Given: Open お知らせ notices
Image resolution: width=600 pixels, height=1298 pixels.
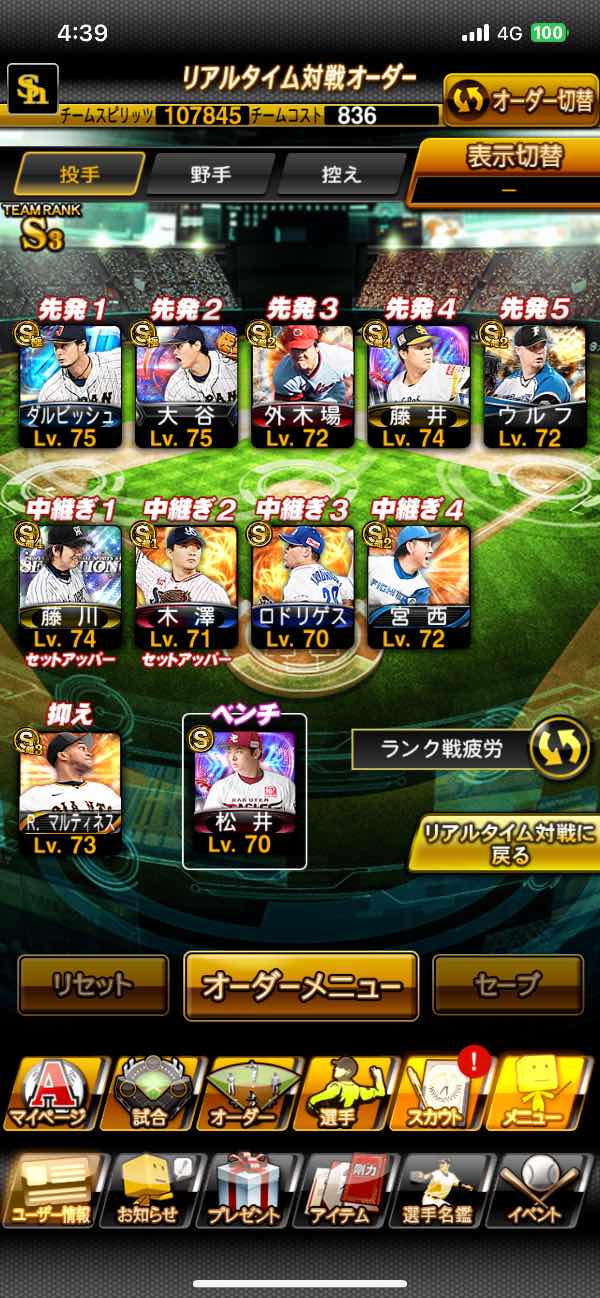Looking at the screenshot, I should (152, 1190).
